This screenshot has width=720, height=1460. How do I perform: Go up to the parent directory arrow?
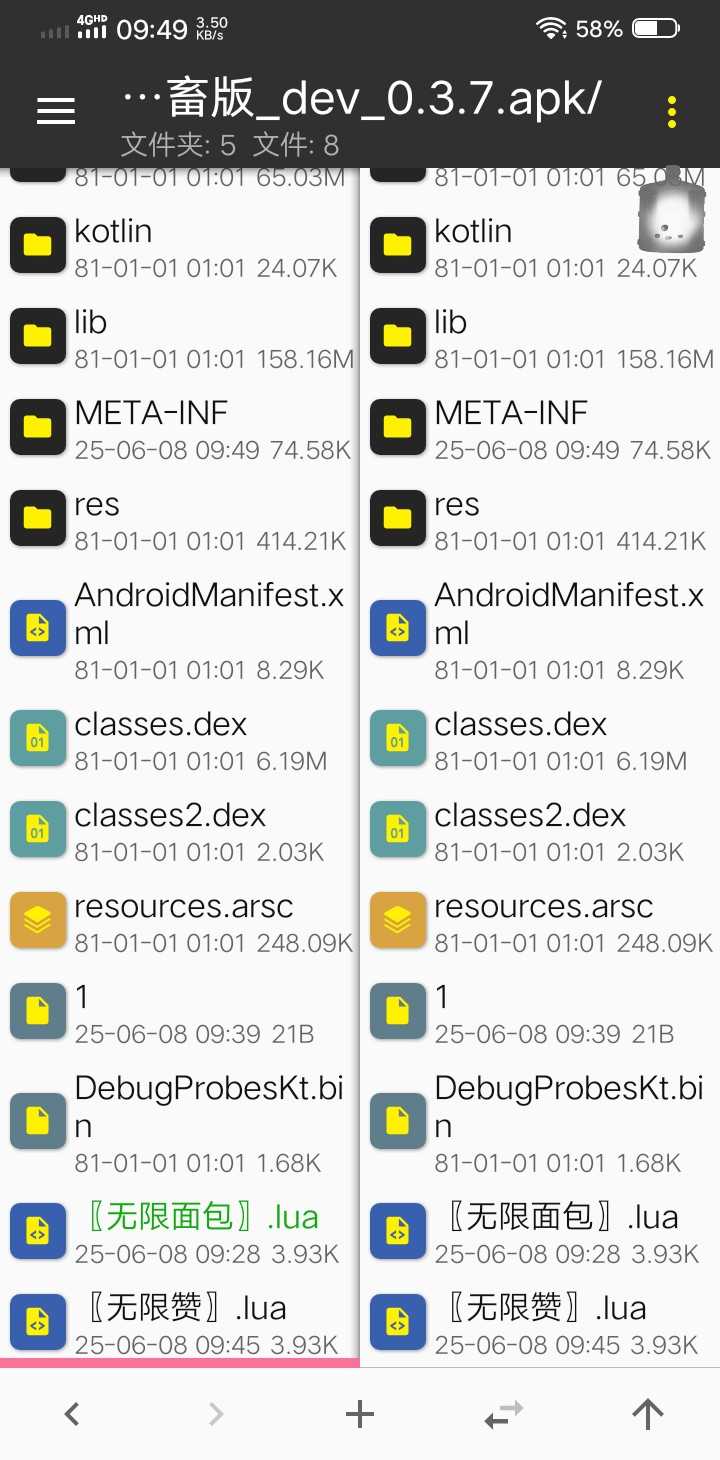click(x=648, y=1414)
